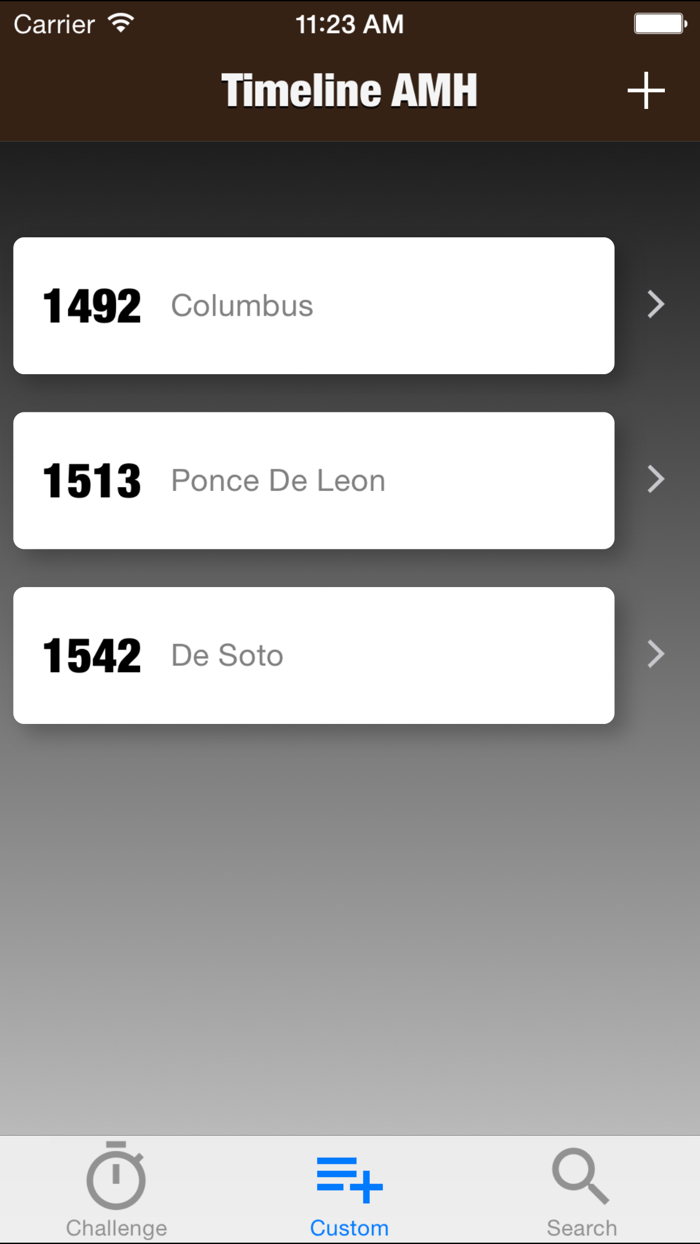The image size is (700, 1244).
Task: Select the Custom tab
Action: pyautogui.click(x=349, y=1190)
